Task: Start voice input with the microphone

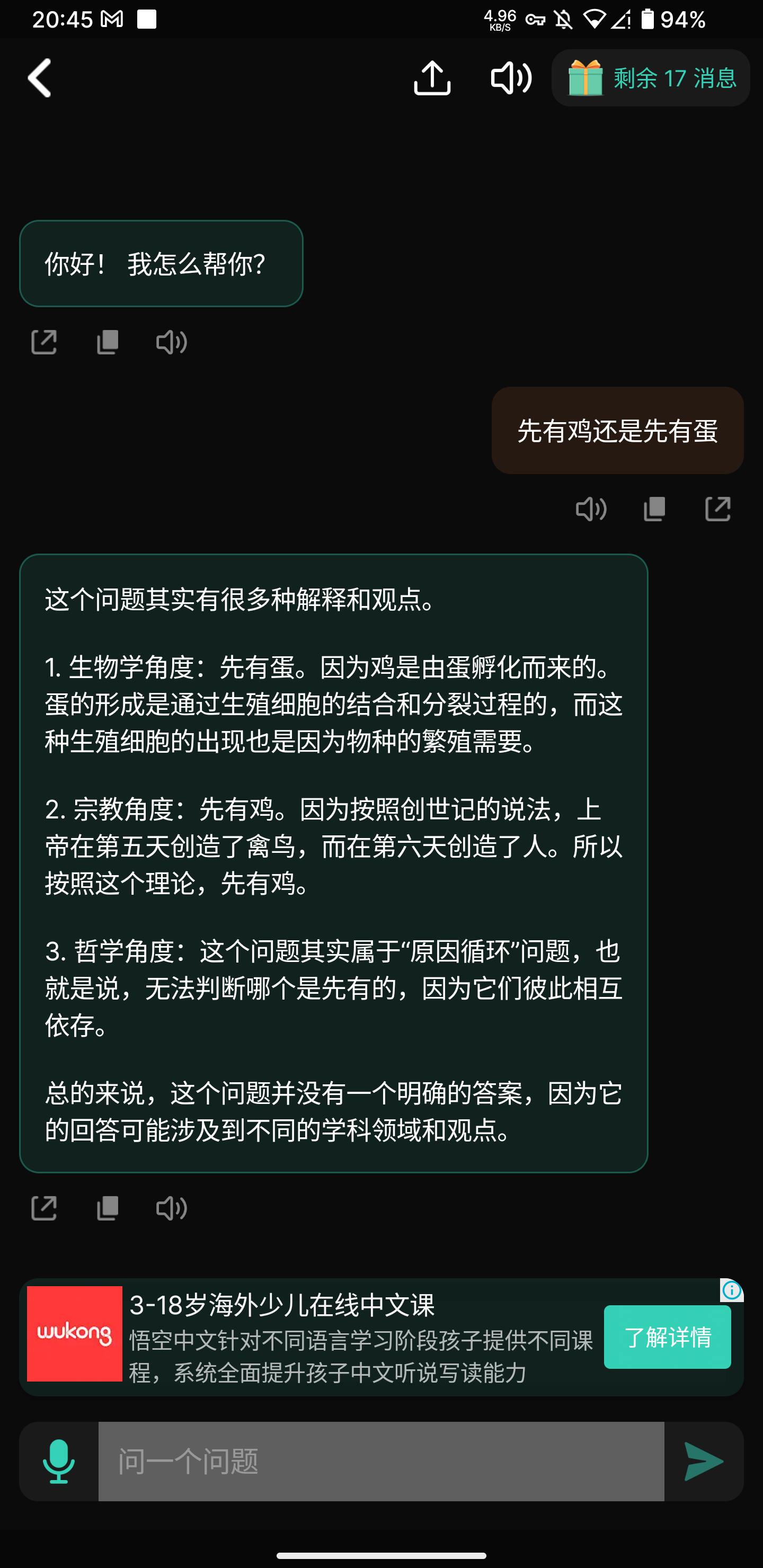Action: [x=59, y=1461]
